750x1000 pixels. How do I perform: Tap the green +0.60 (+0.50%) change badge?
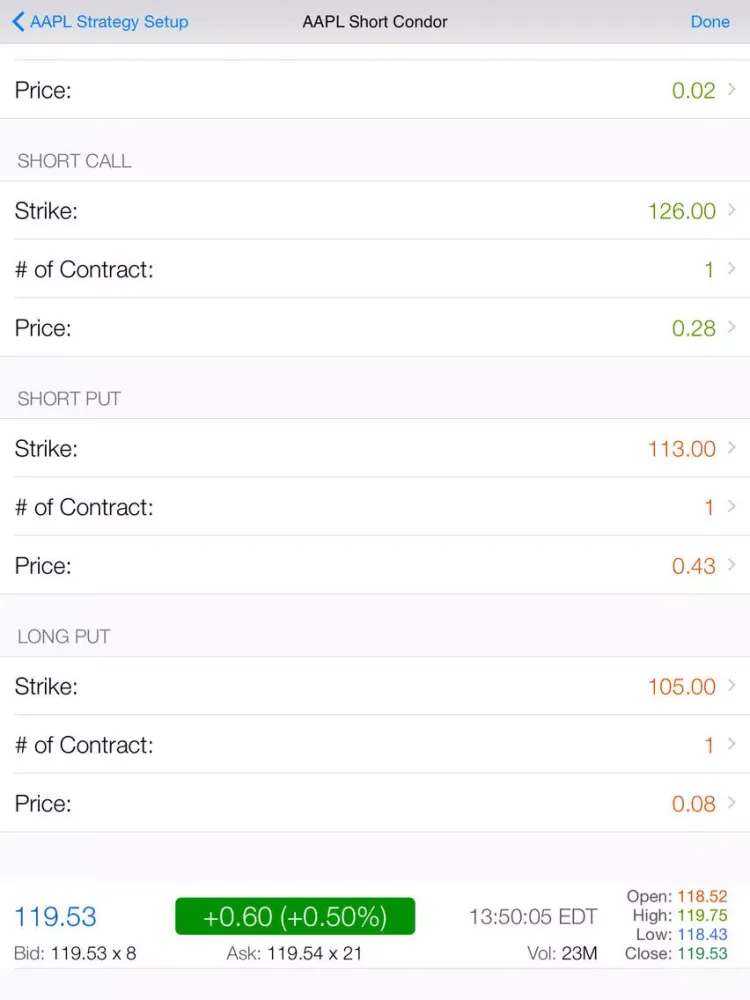click(295, 917)
